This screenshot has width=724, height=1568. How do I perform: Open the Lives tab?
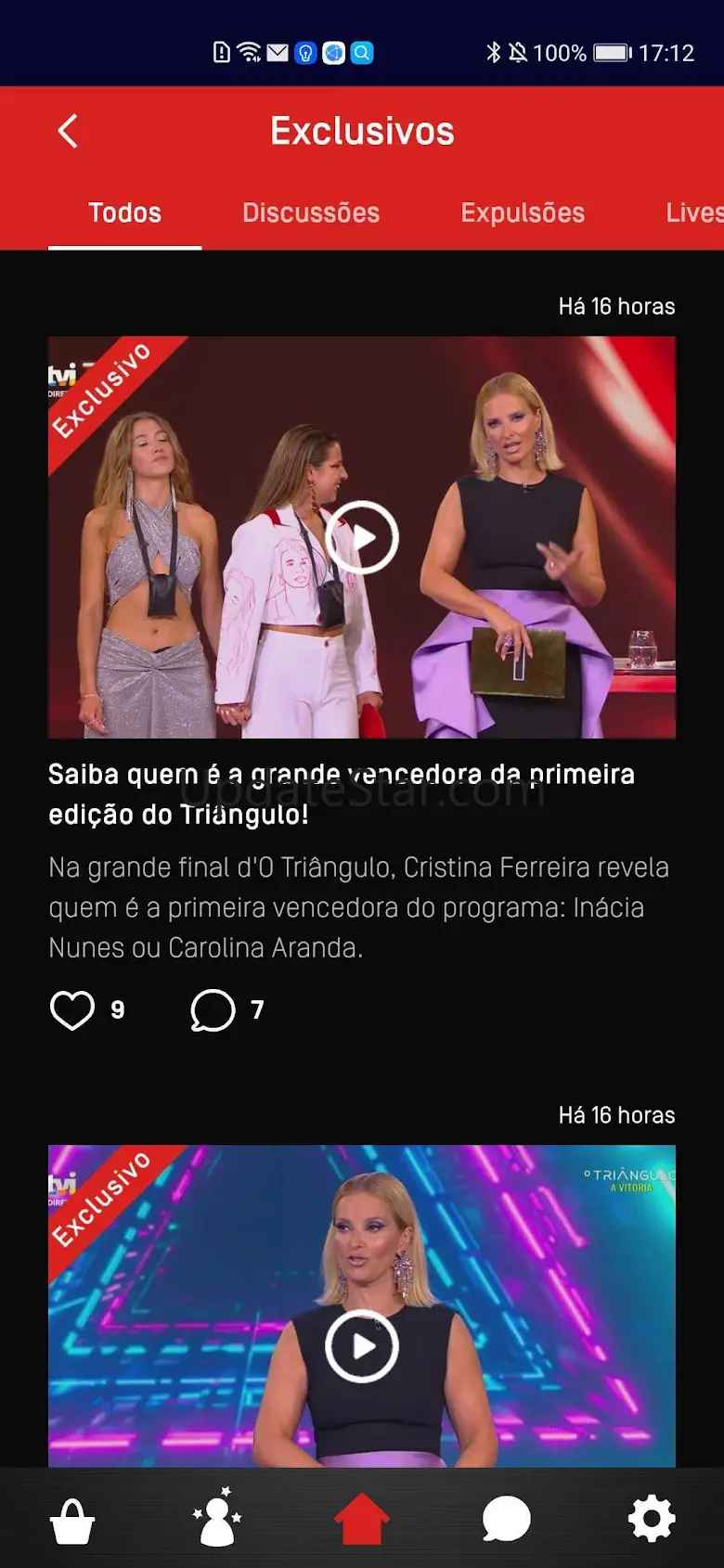click(692, 213)
